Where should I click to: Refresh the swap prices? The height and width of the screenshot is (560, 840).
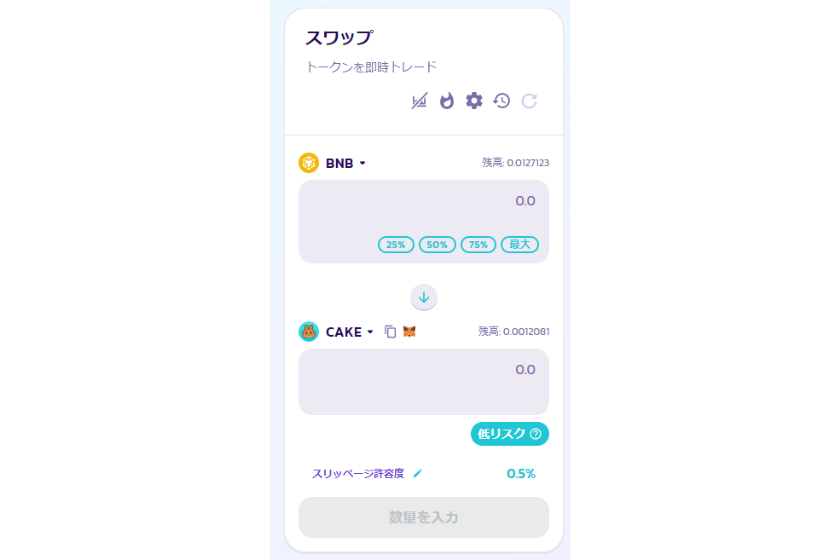[x=530, y=101]
